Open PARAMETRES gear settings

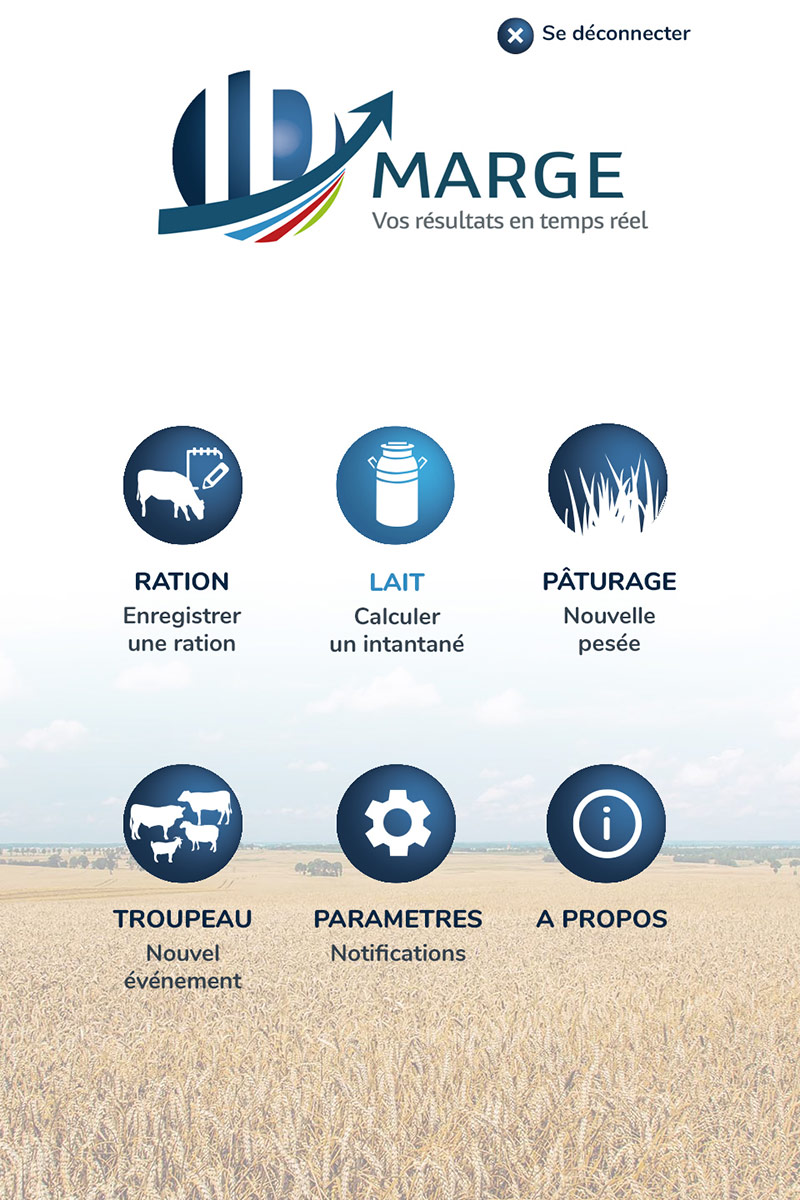pos(395,823)
